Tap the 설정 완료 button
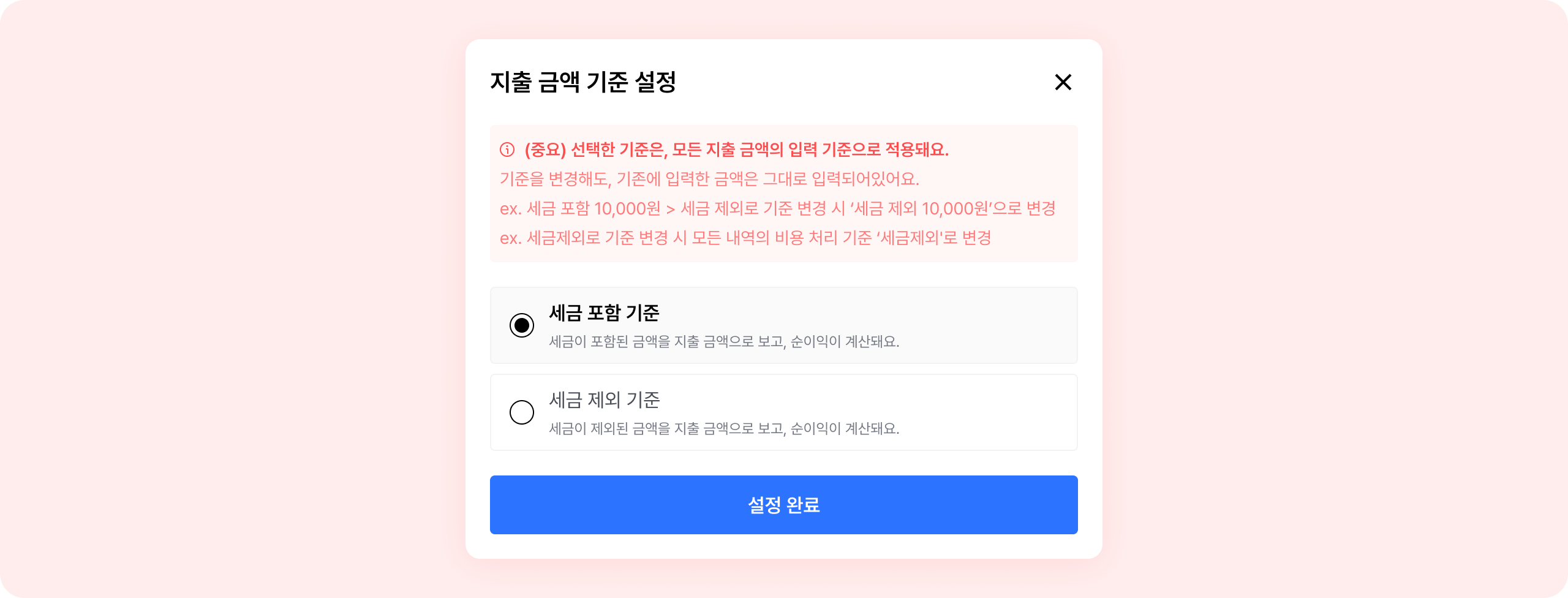1568x598 pixels. (x=783, y=505)
